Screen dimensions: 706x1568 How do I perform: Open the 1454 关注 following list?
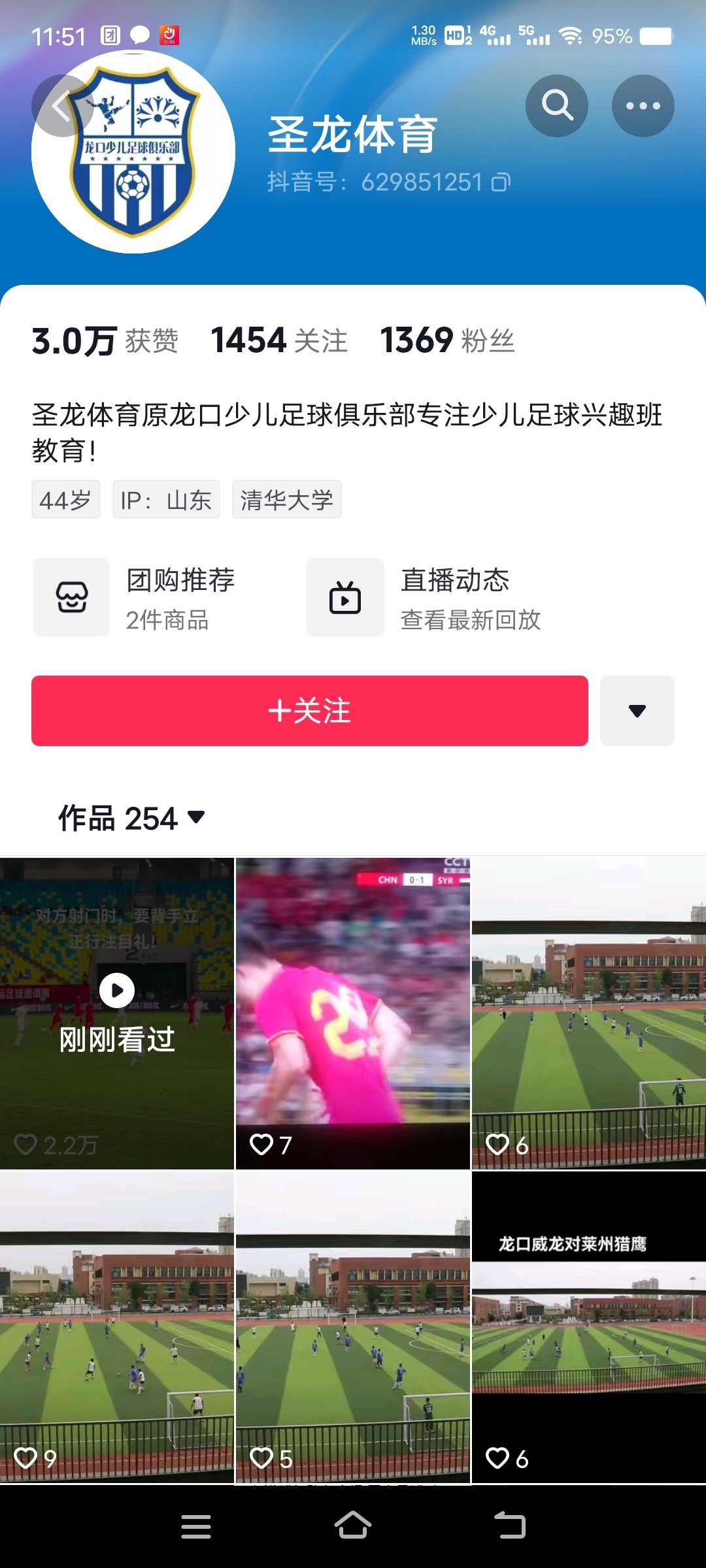coord(279,340)
